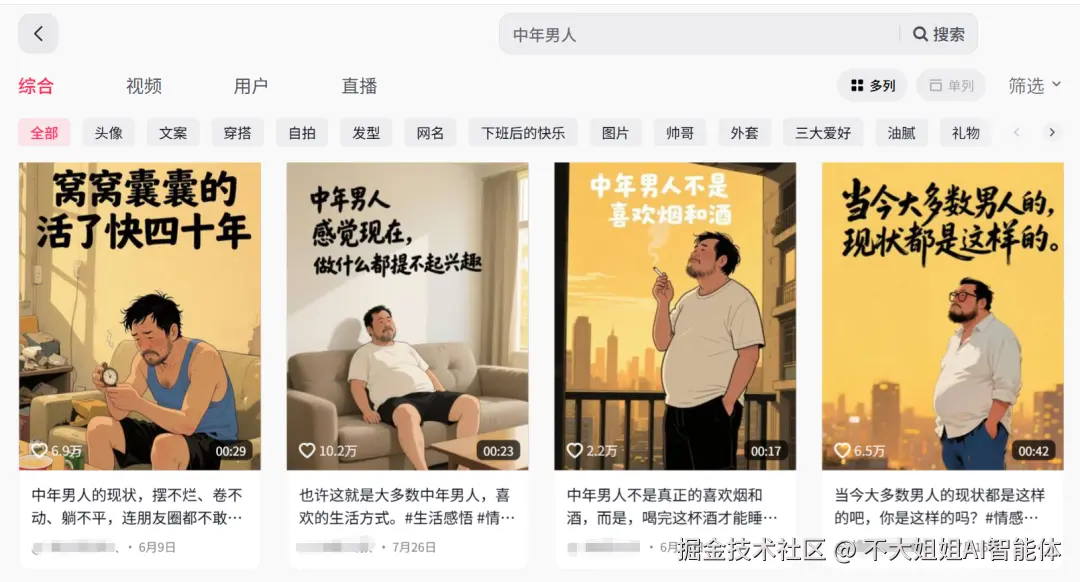Expand the 筛选 dropdown
1080x582 pixels.
pos(1033,86)
